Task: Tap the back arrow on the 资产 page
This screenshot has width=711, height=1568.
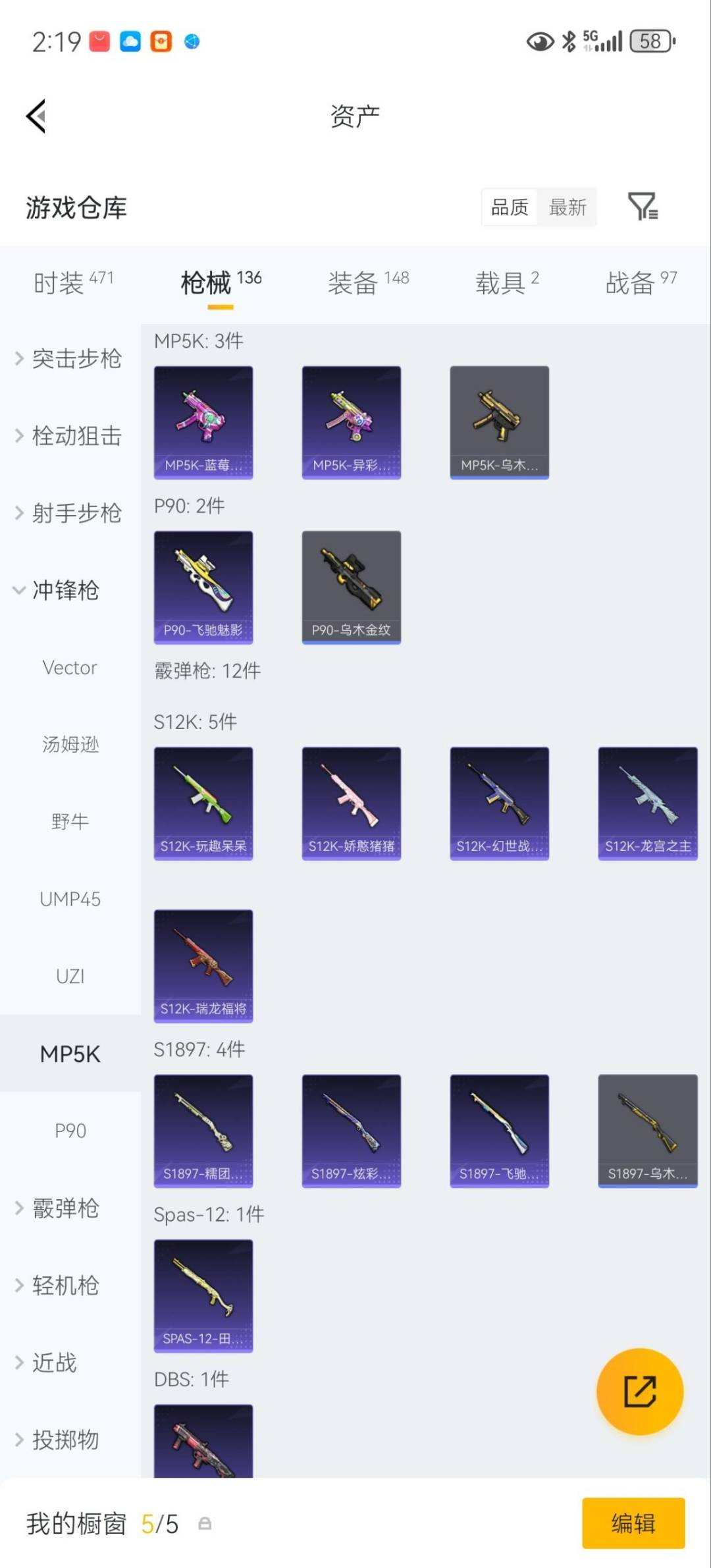Action: (x=36, y=116)
